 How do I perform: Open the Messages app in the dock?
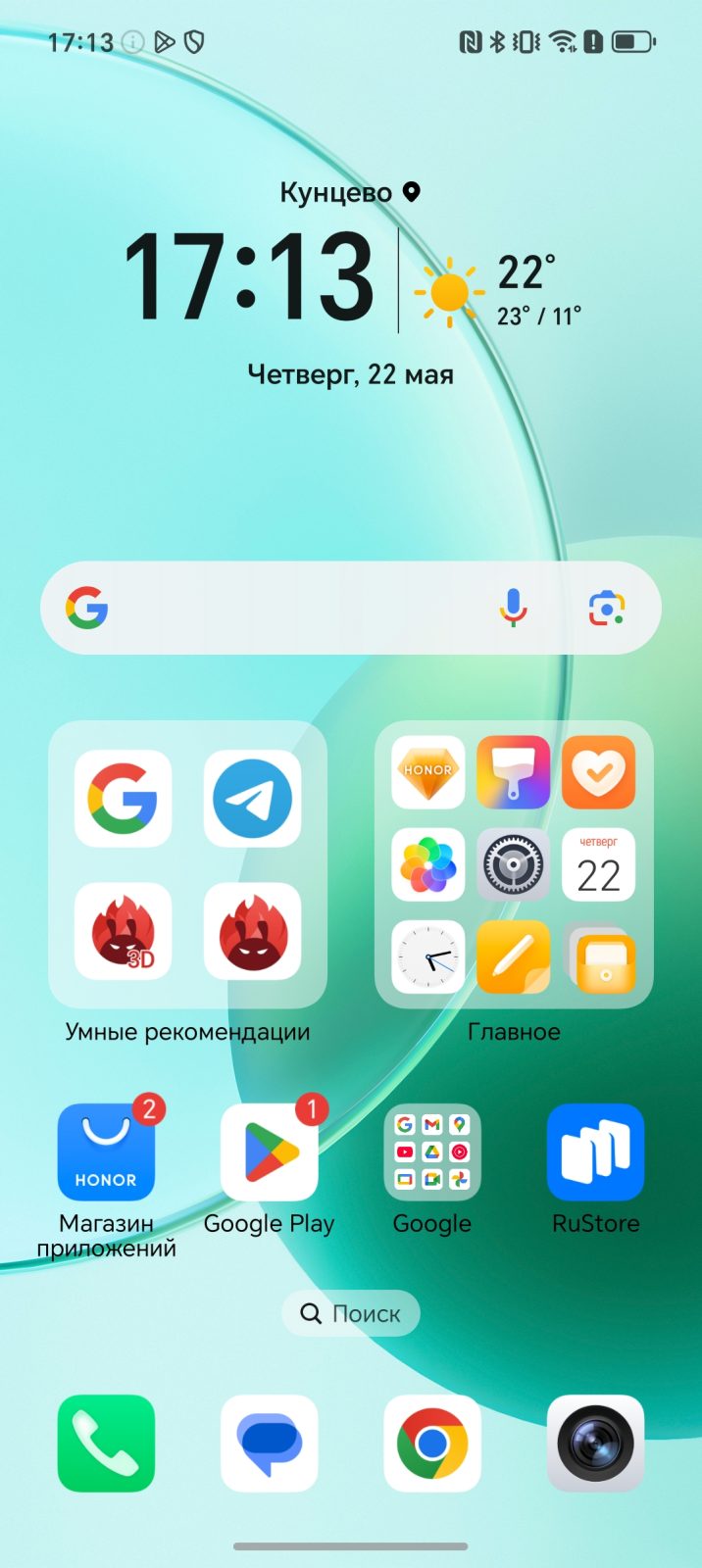pyautogui.click(x=270, y=1444)
